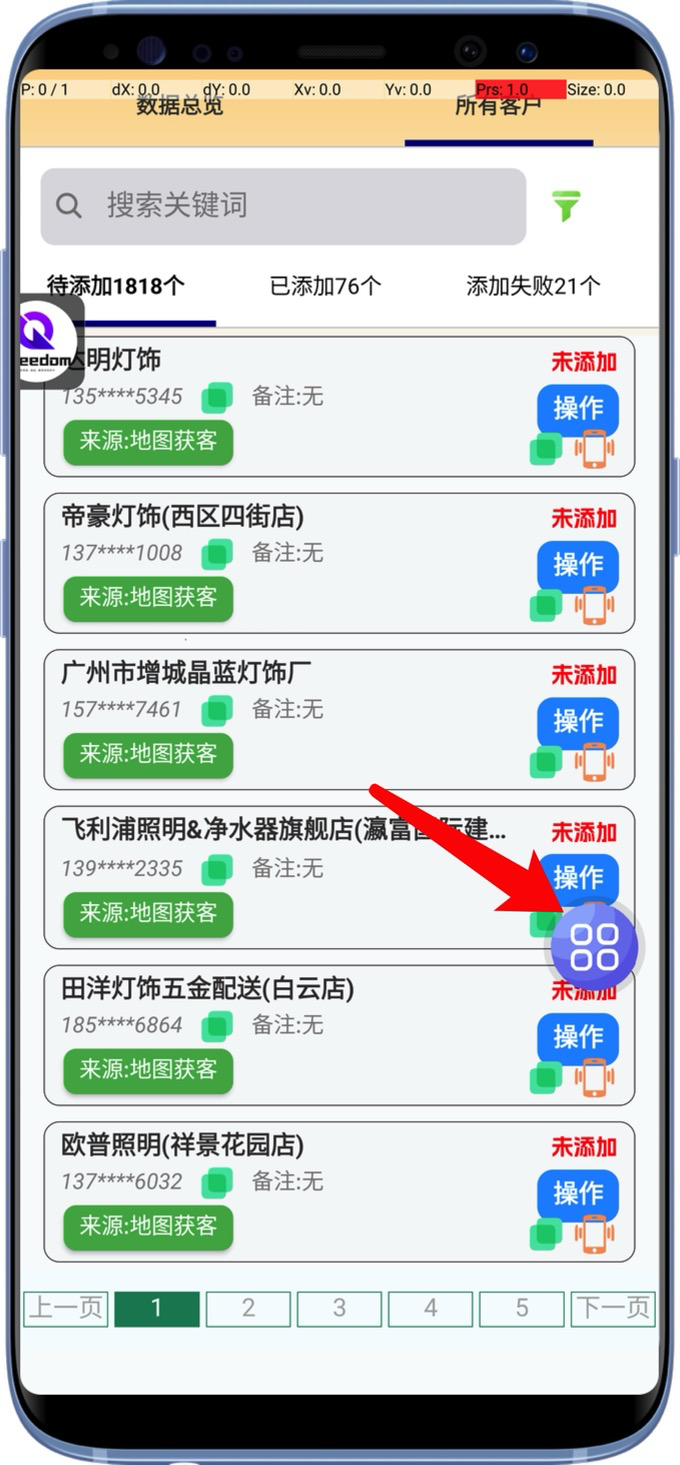Image resolution: width=680 pixels, height=1465 pixels.
Task: Switch to the 数据总览 tab
Action: point(180,106)
